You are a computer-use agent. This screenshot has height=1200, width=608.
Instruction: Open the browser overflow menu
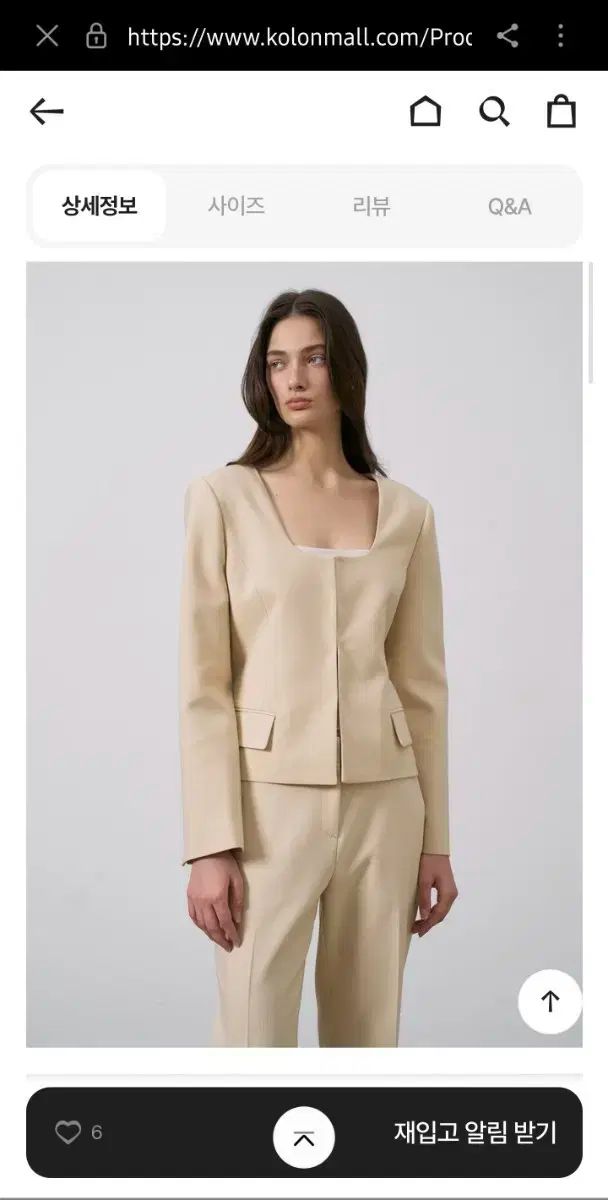560,37
